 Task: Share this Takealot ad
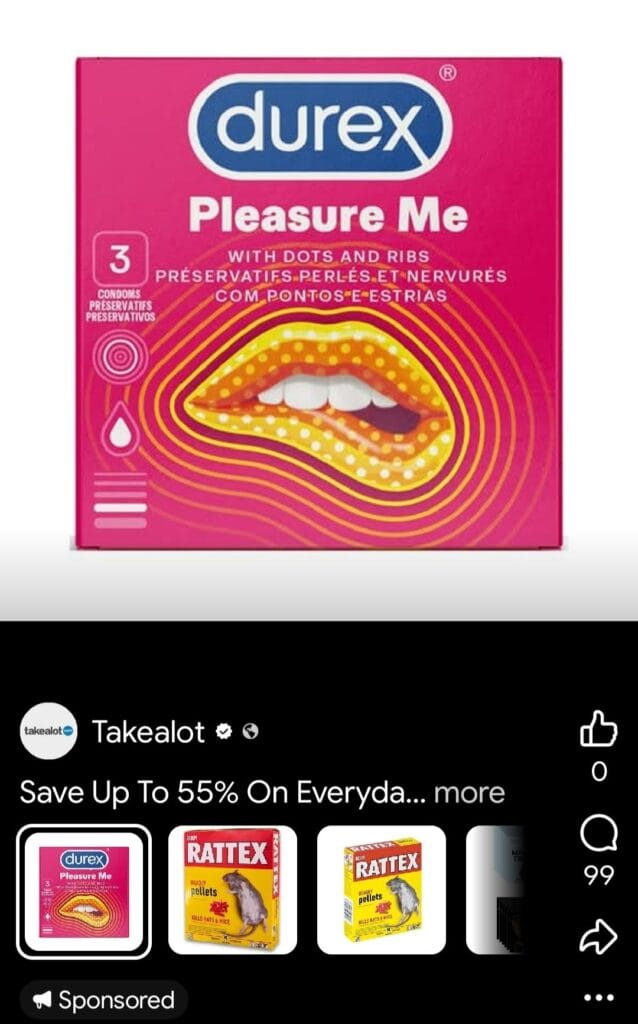598,937
